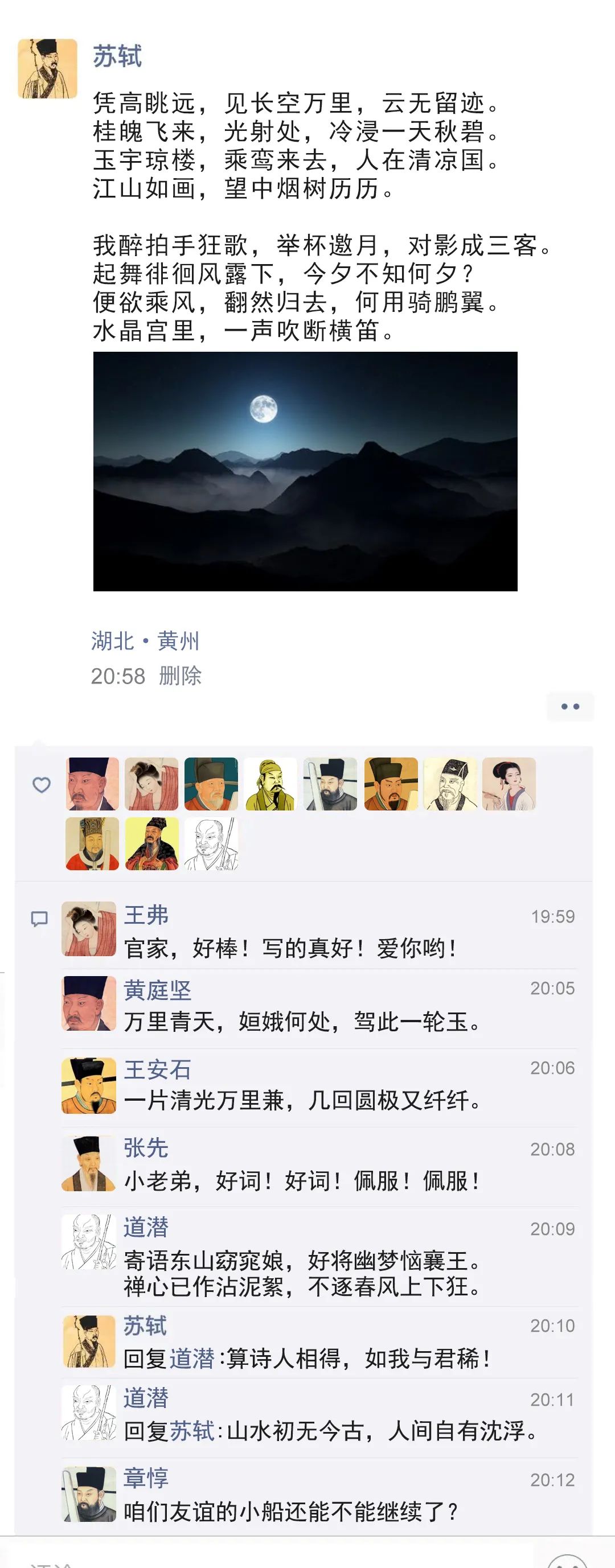This screenshot has height=1568, width=615.
Task: Click the two-dot more options button
Action: coord(569,706)
